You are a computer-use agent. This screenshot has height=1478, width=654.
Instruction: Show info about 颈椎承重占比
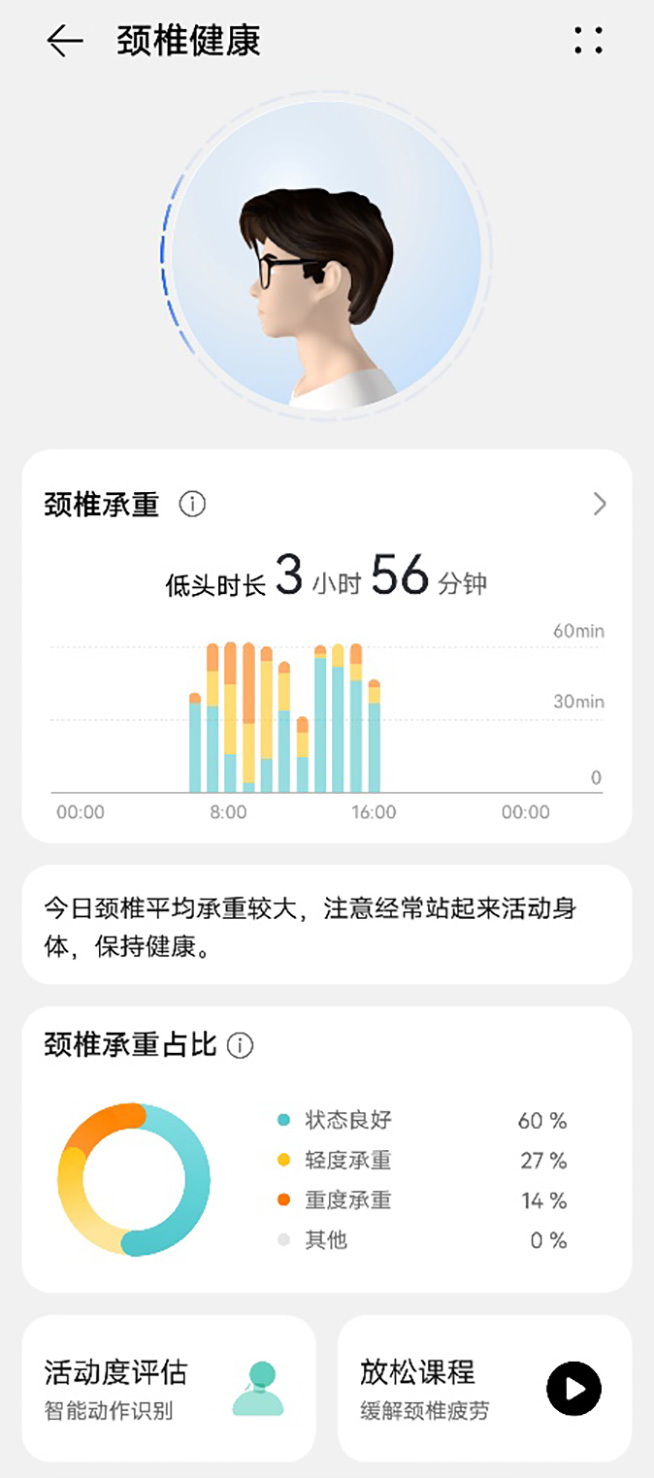(240, 1046)
